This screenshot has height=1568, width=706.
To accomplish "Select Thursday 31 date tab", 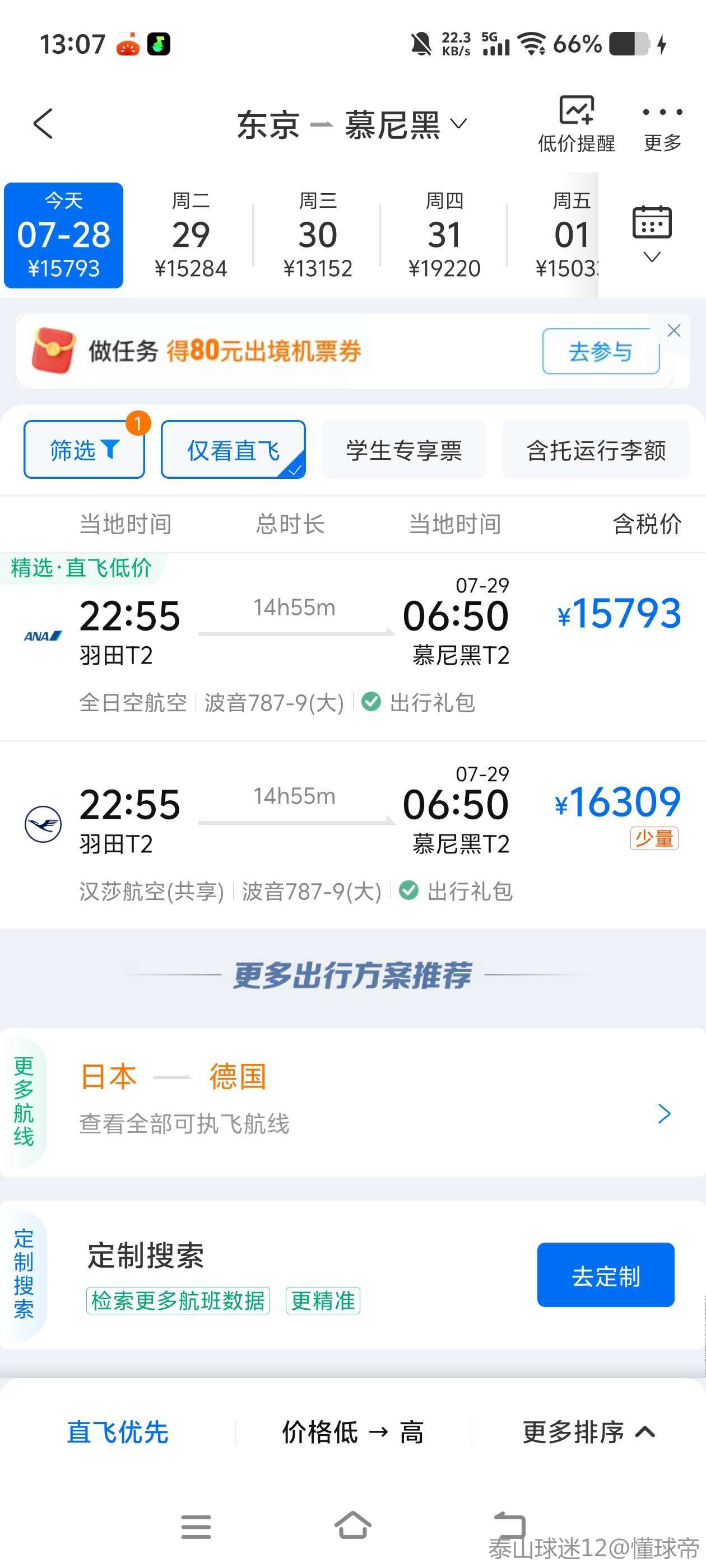I will click(444, 235).
